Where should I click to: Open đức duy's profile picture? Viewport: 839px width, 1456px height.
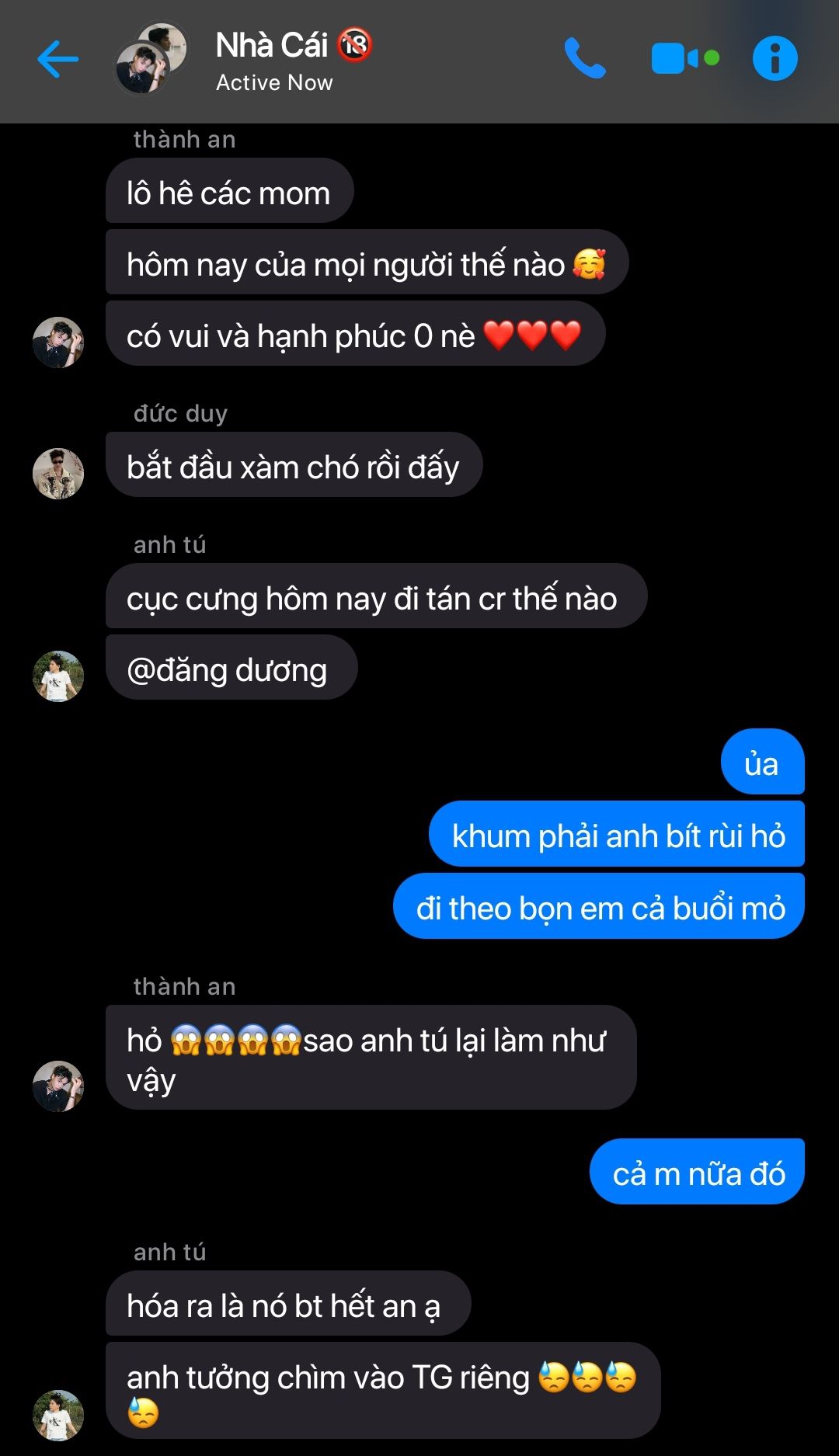click(58, 473)
